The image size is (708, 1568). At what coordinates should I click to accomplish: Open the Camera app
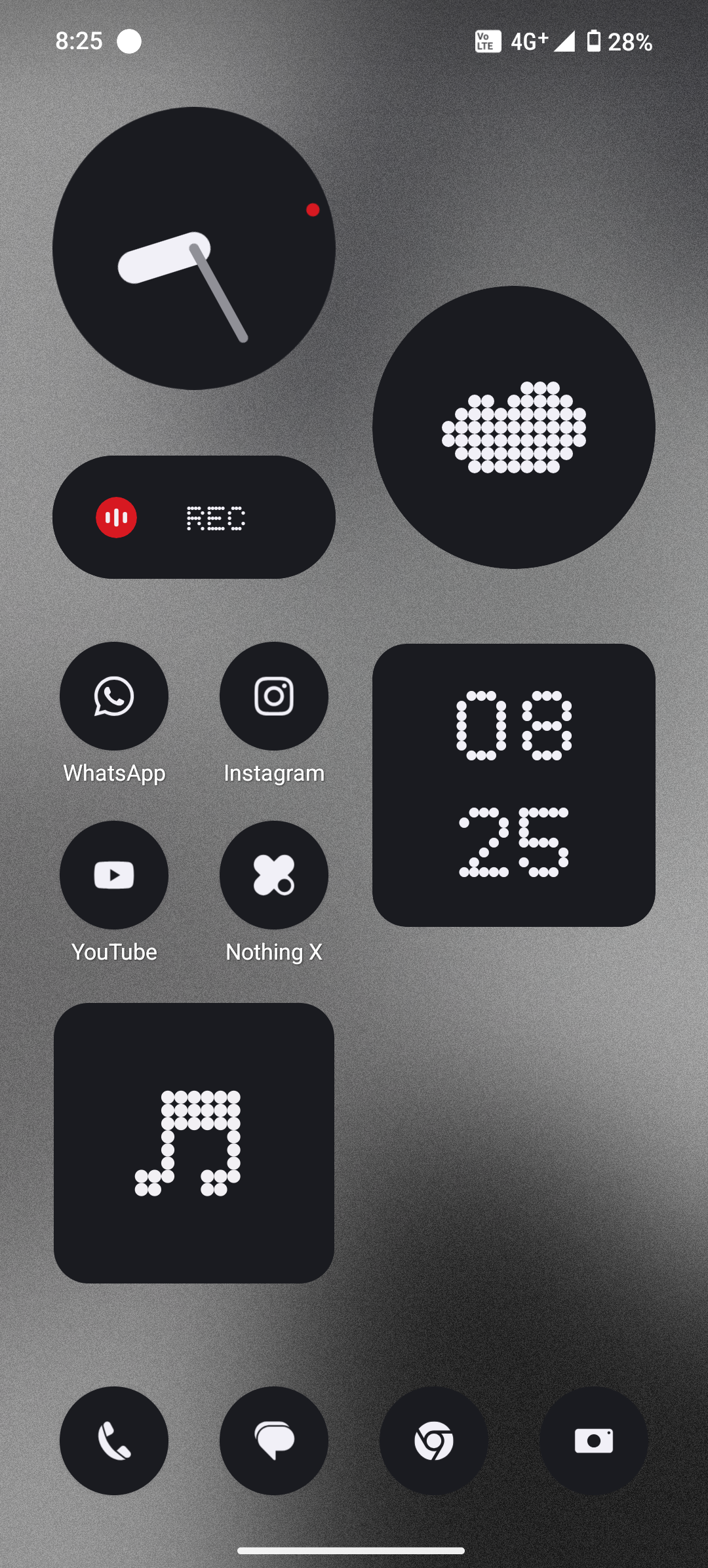[594, 1441]
